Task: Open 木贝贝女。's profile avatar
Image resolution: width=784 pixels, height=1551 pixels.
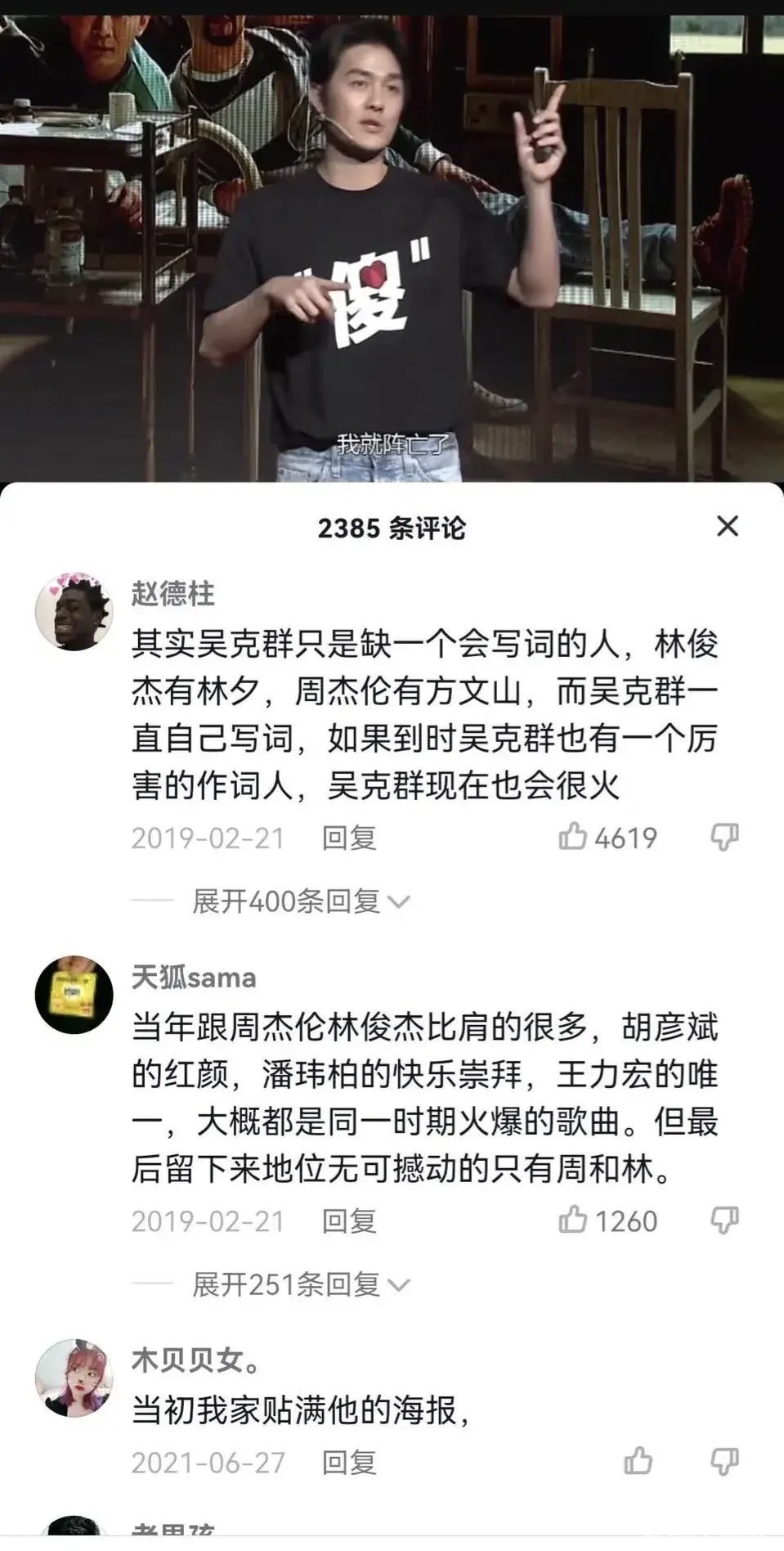Action: pyautogui.click(x=74, y=1378)
